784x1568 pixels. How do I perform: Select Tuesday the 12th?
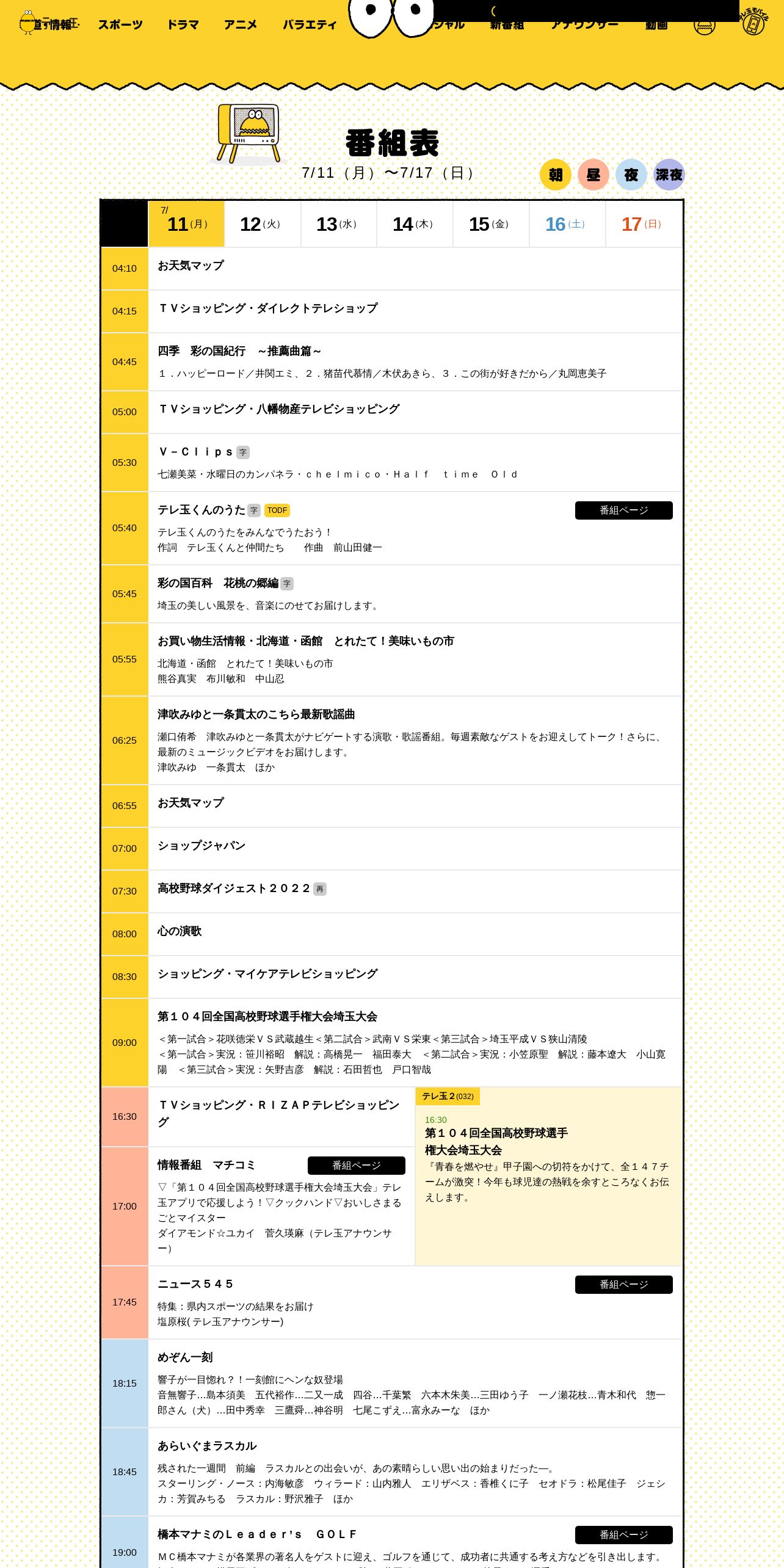263,224
